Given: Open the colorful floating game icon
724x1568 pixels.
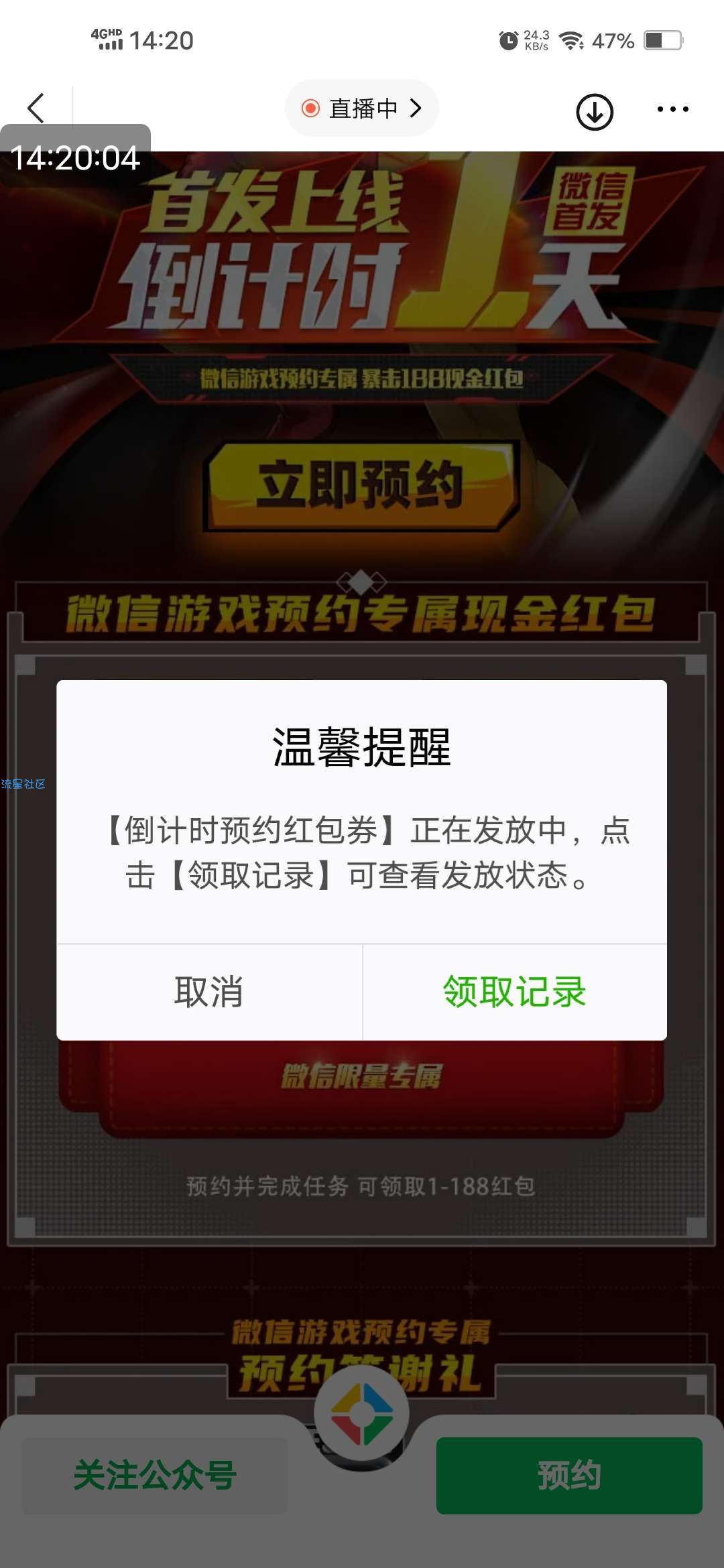Looking at the screenshot, I should coord(362,1414).
